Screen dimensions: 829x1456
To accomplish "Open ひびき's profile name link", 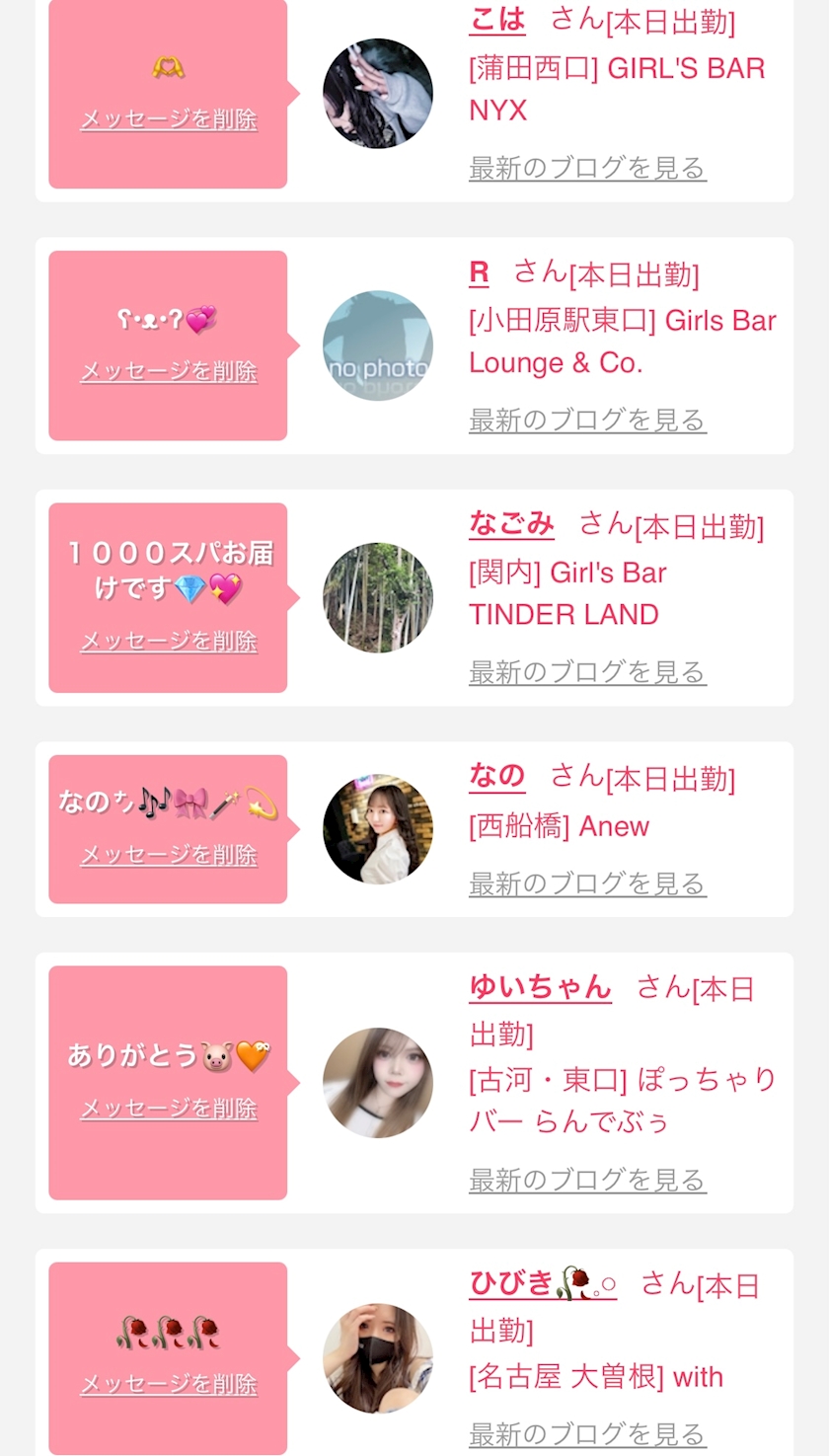I will tap(542, 1283).
